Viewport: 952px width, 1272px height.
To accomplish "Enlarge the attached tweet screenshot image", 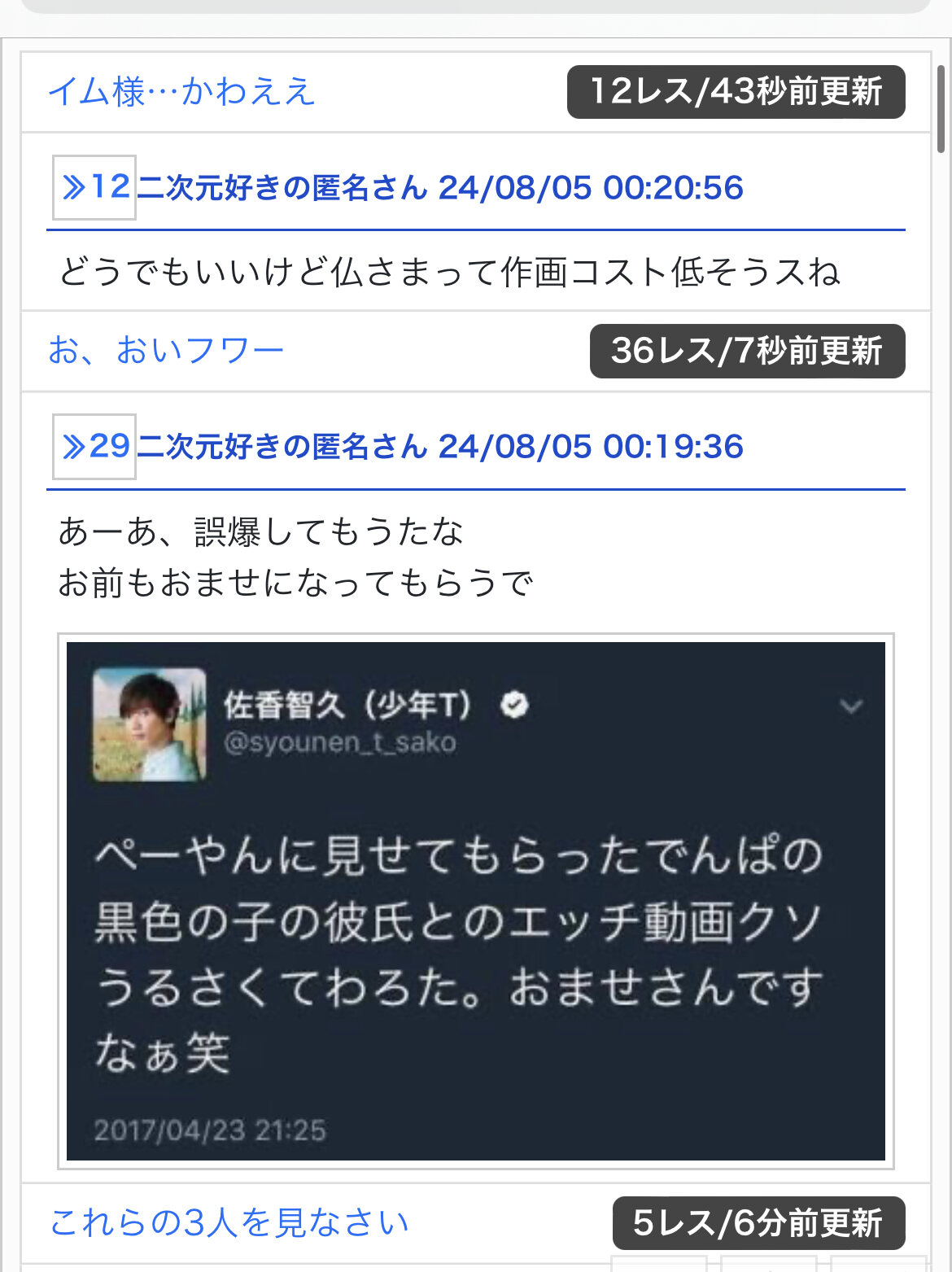I will [x=475, y=900].
